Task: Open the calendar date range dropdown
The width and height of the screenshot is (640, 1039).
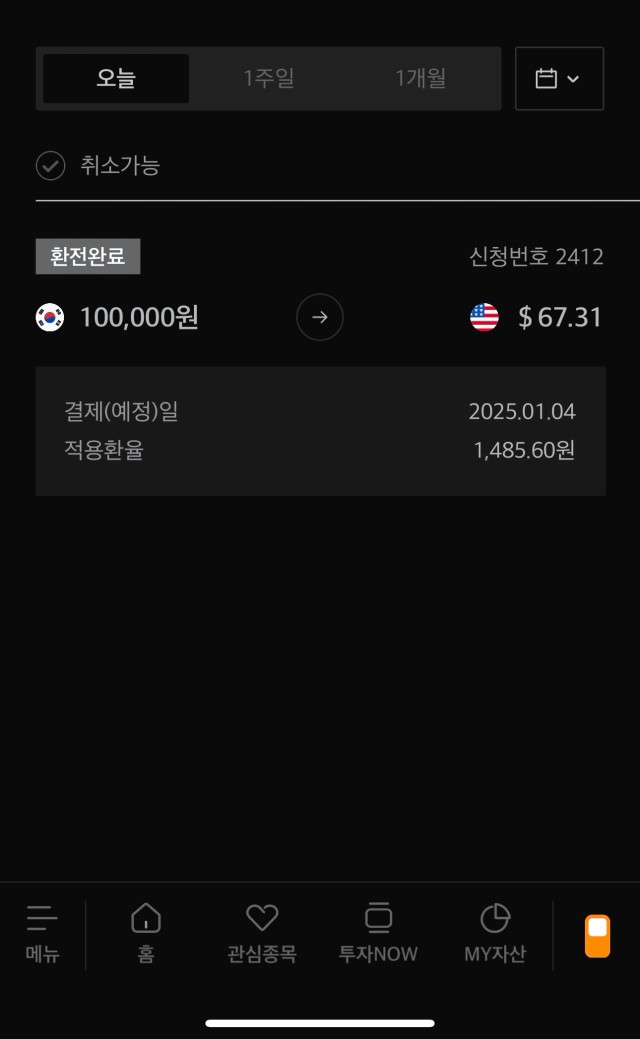Action: 559,78
